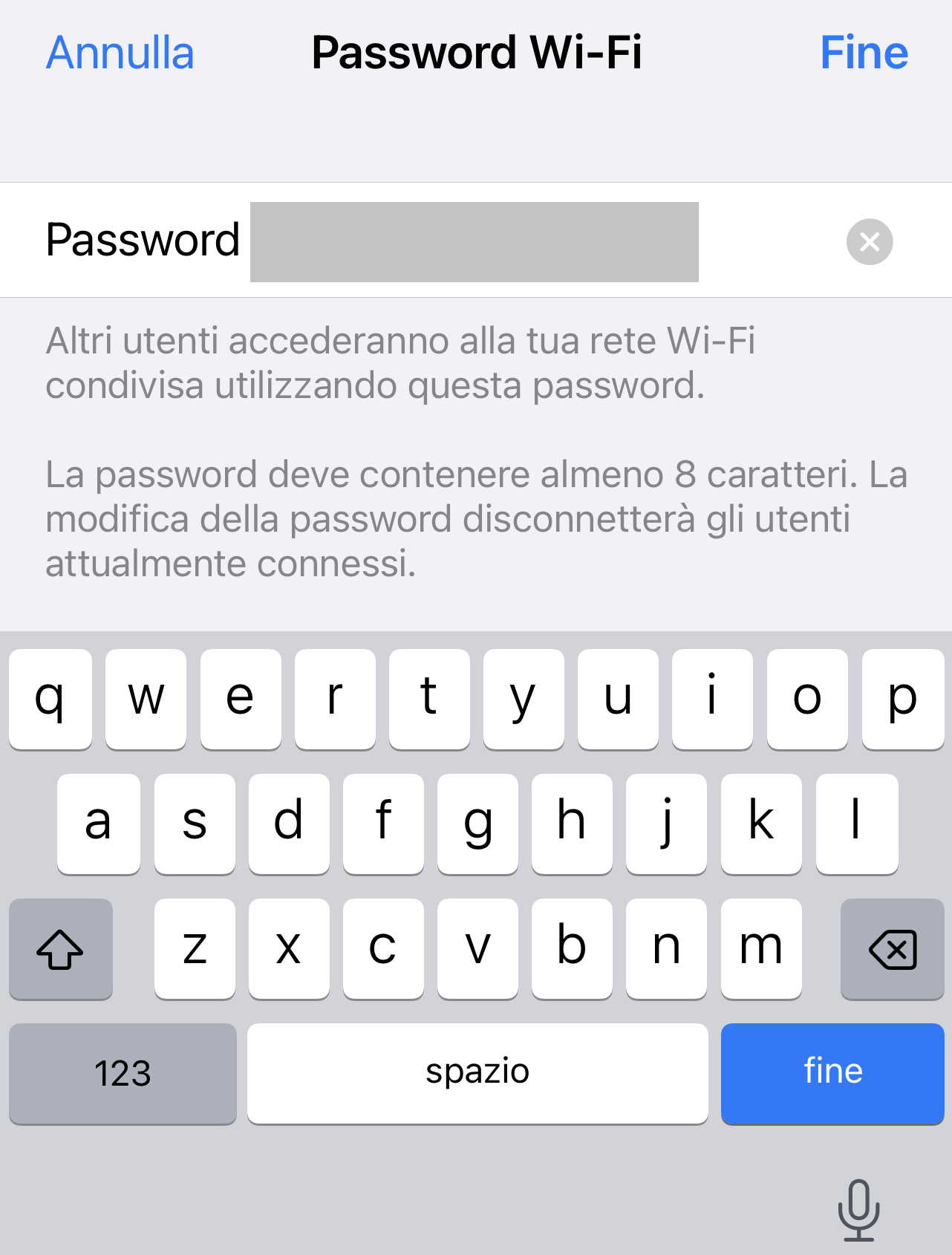Type the letter a
Viewport: 952px width, 1255px height.
(x=98, y=823)
